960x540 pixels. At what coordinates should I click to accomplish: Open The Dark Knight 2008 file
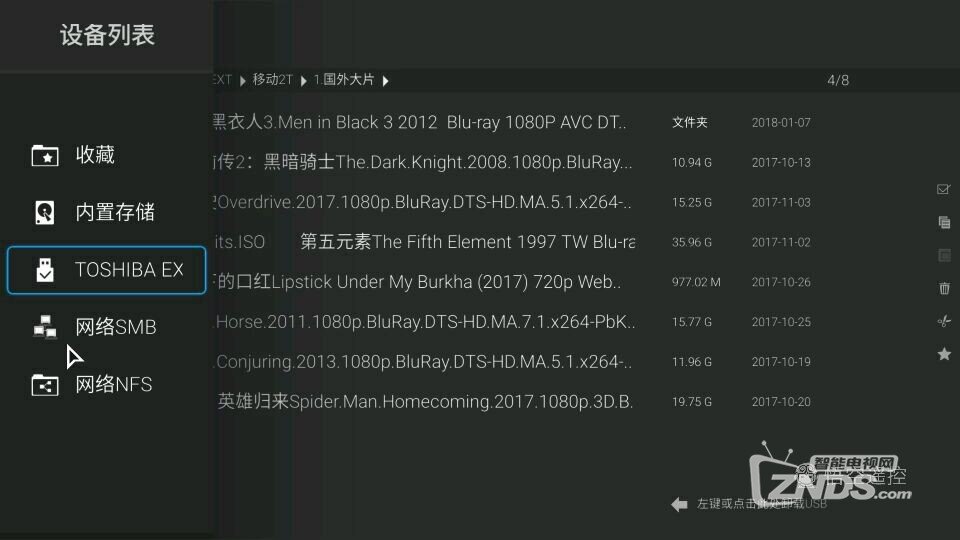click(x=420, y=162)
